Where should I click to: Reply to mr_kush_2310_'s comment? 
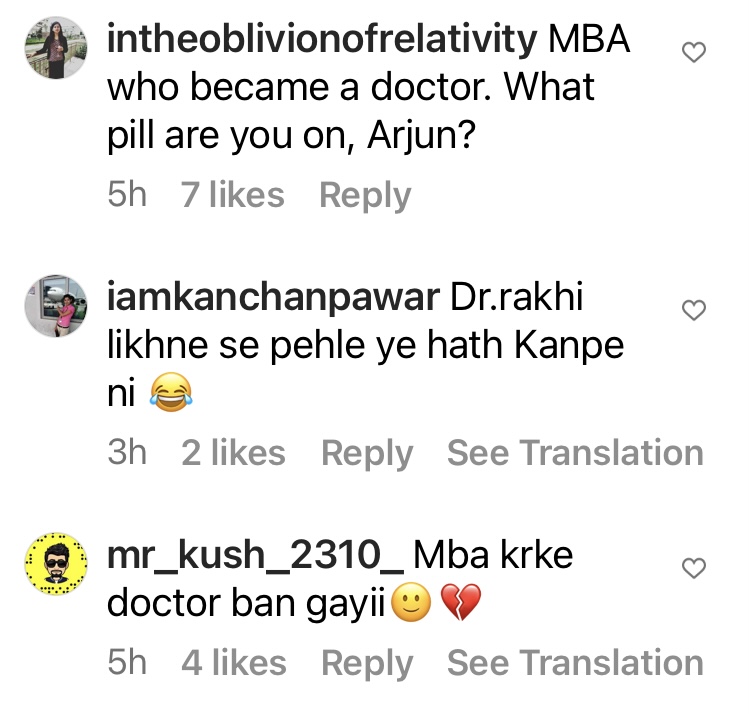(366, 662)
